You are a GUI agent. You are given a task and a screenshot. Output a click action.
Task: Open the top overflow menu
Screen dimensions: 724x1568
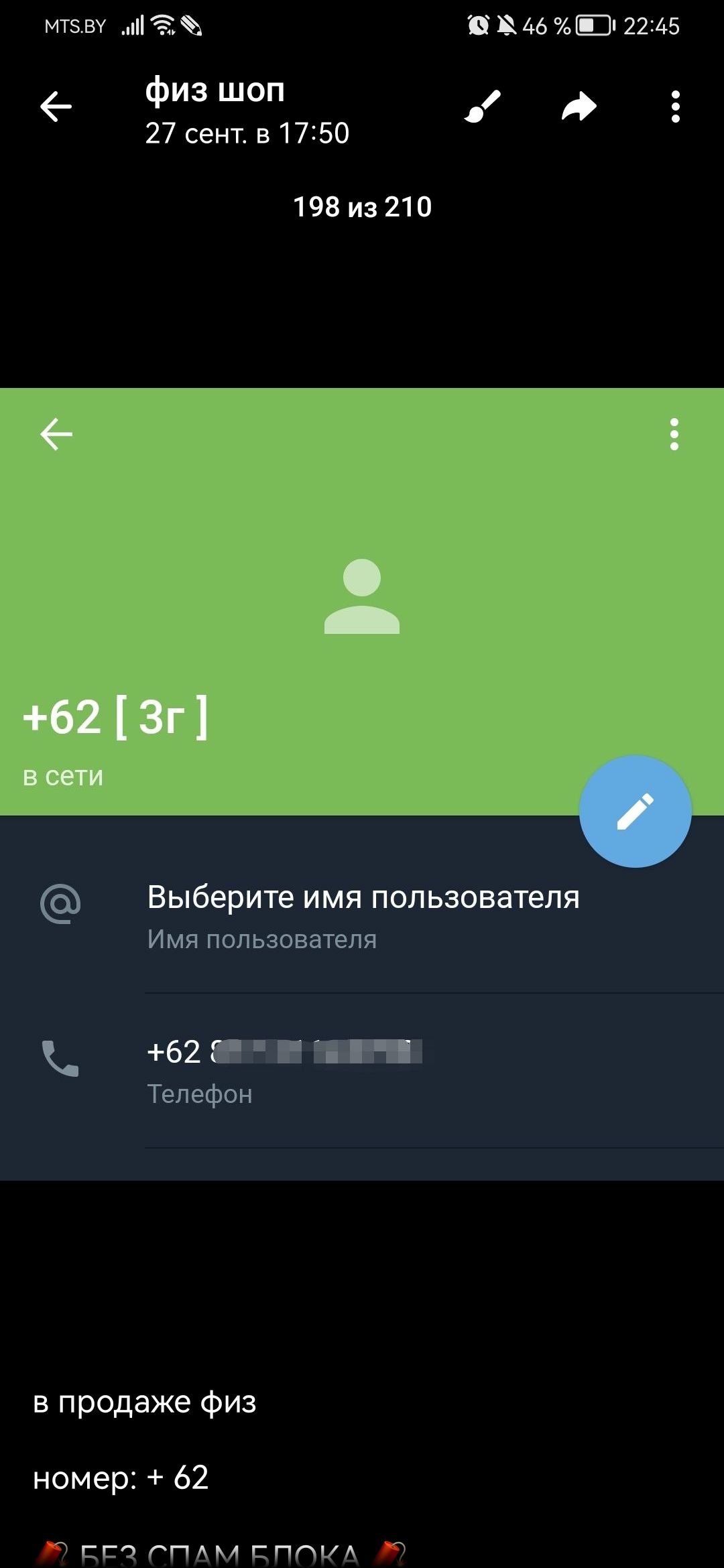point(675,107)
